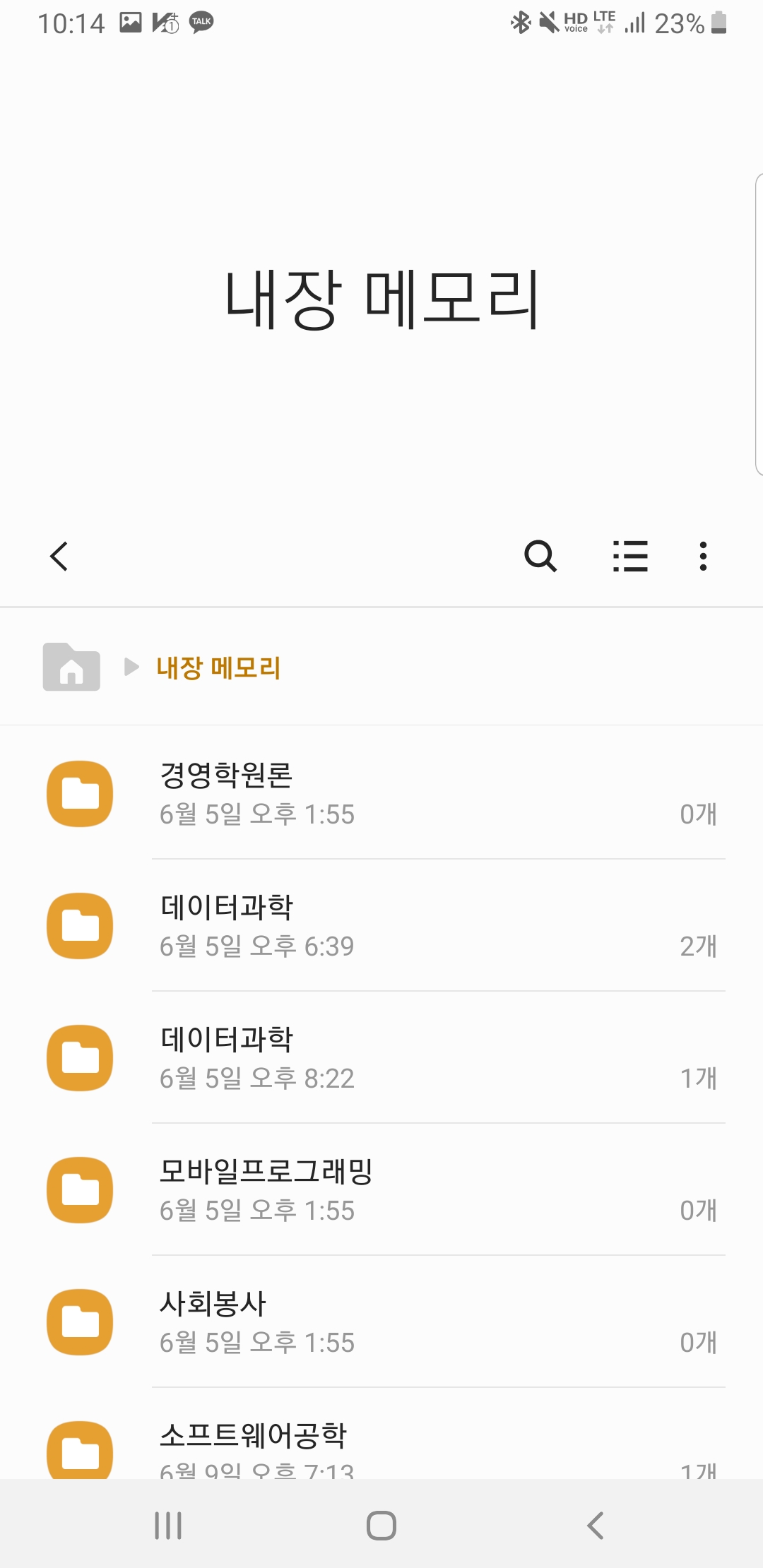
Task: Click the home icon in the breadcrumb bar
Action: click(71, 667)
